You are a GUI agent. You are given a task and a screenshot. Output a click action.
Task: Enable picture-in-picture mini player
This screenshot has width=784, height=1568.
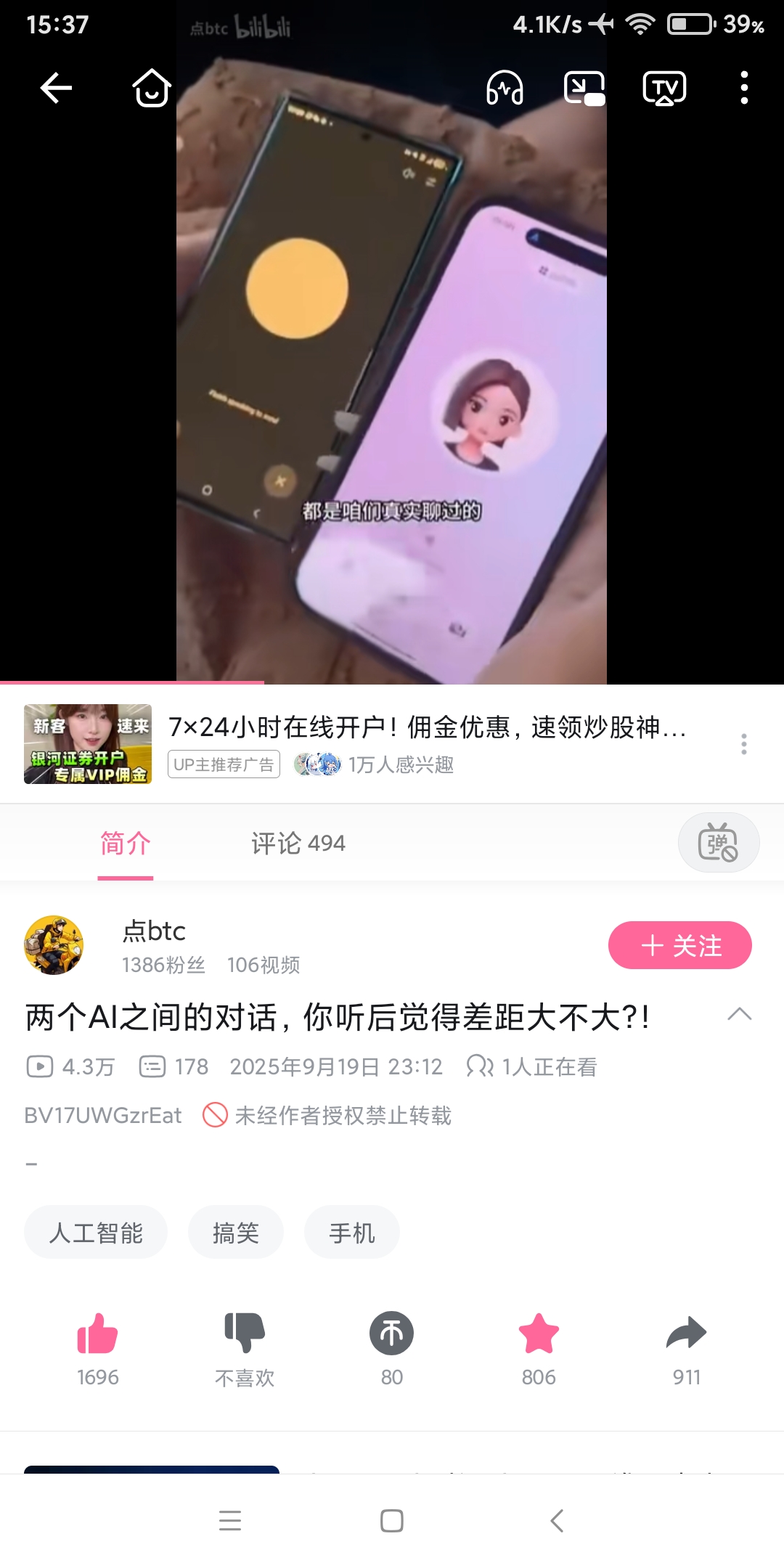[584, 89]
